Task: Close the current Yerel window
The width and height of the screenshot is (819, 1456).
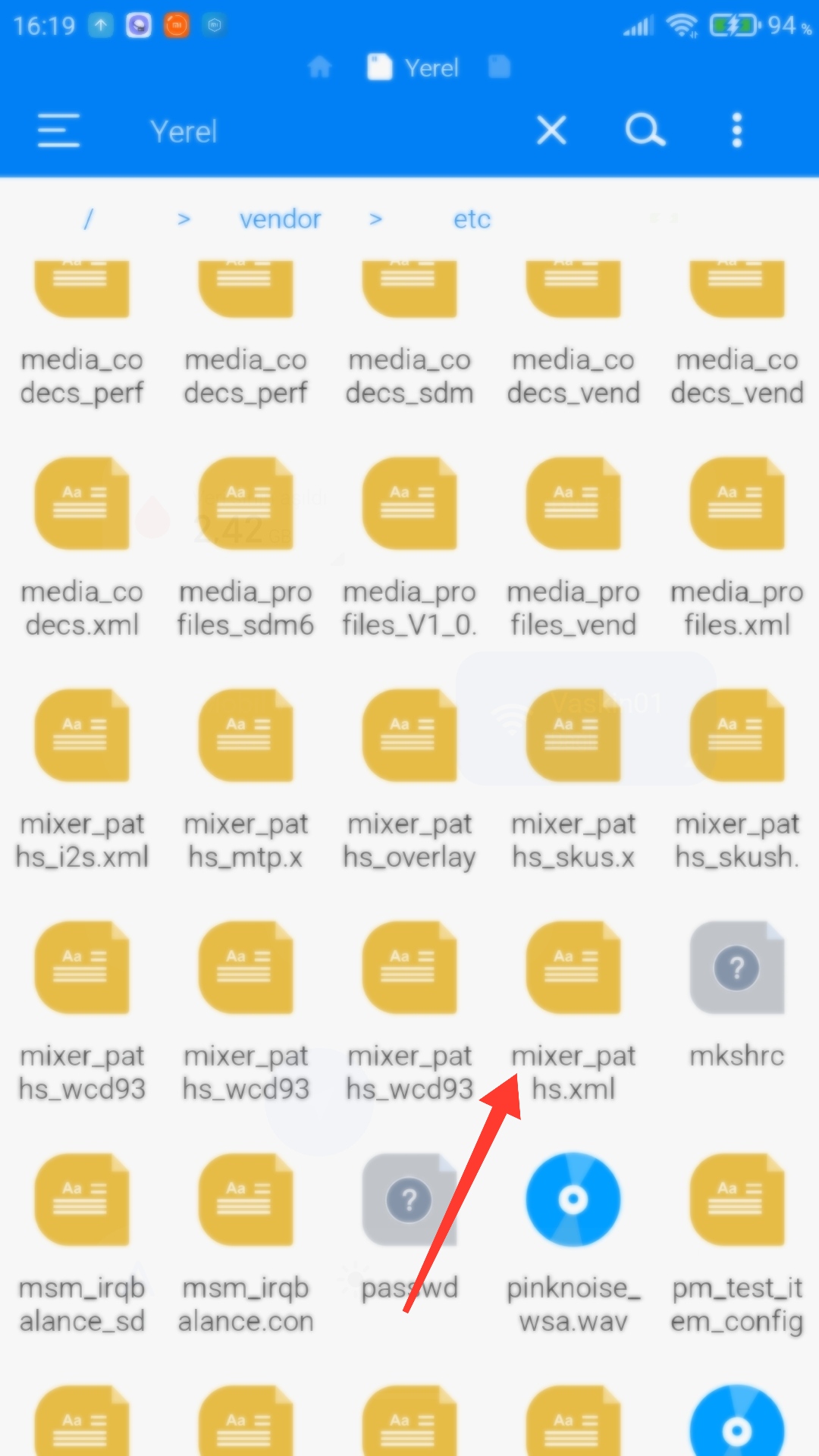Action: [551, 130]
